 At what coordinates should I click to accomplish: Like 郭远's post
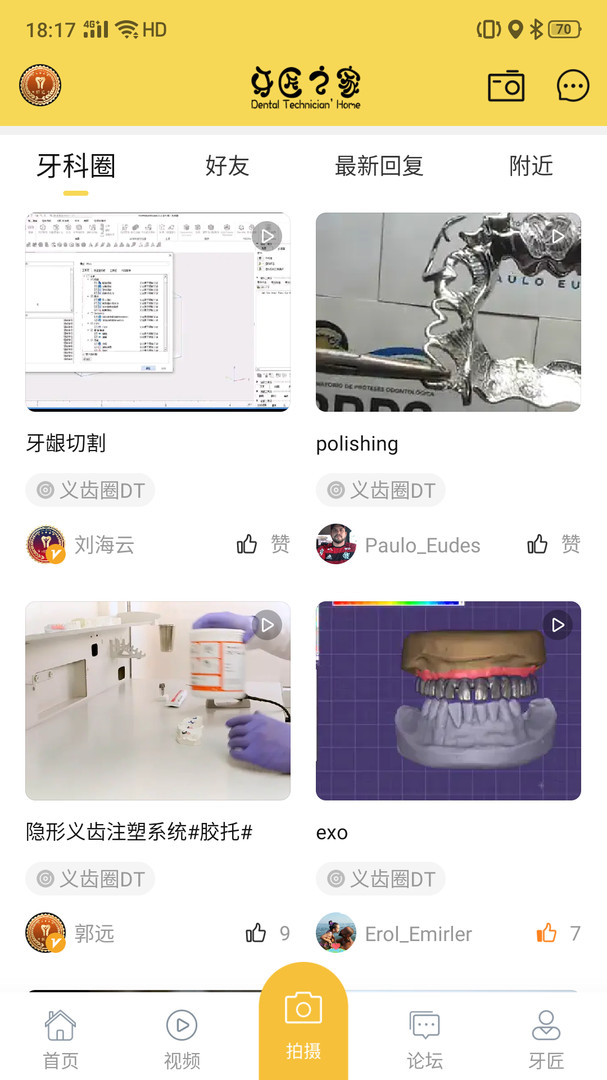(266, 933)
